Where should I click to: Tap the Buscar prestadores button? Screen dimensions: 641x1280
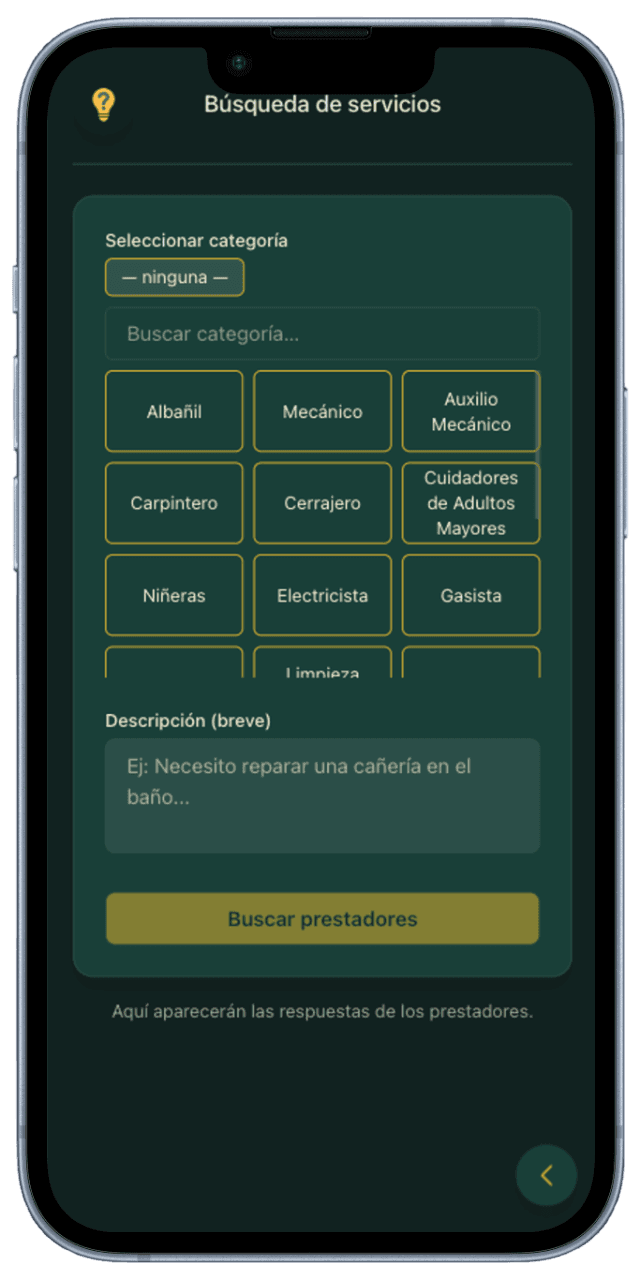coord(322,919)
